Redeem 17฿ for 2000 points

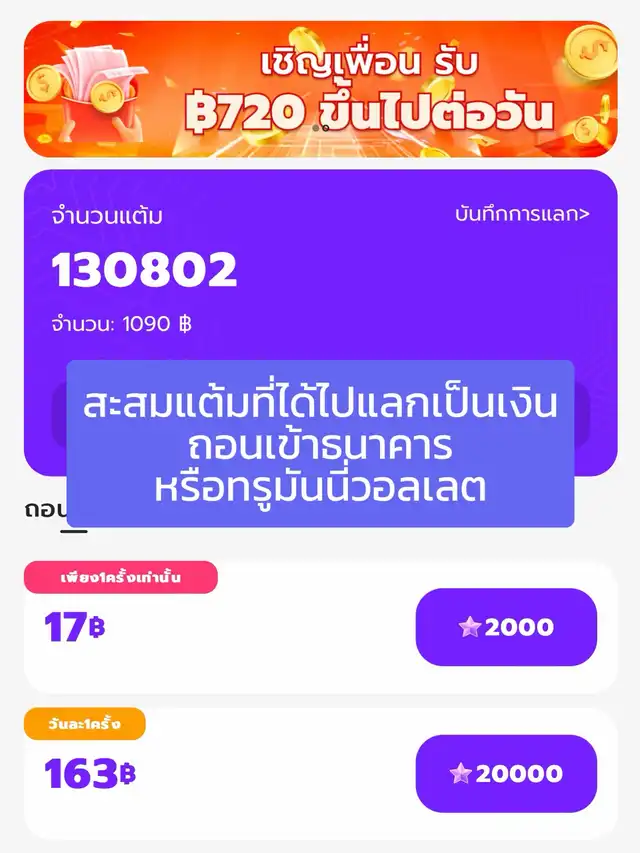(506, 627)
